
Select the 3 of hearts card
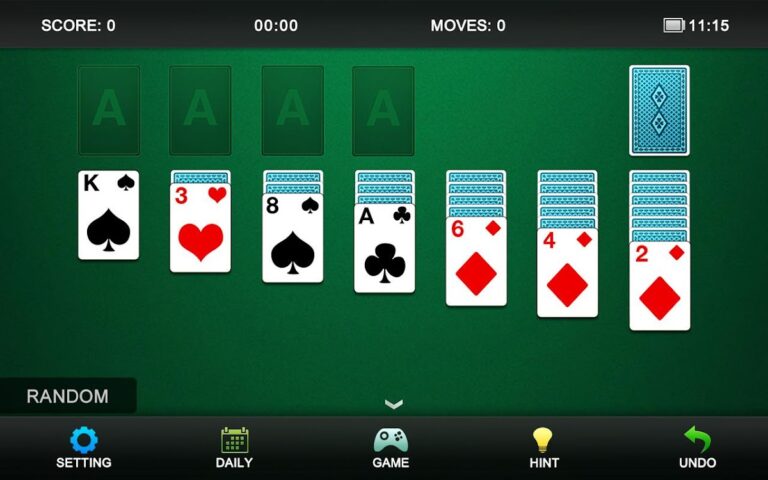pyautogui.click(x=200, y=230)
